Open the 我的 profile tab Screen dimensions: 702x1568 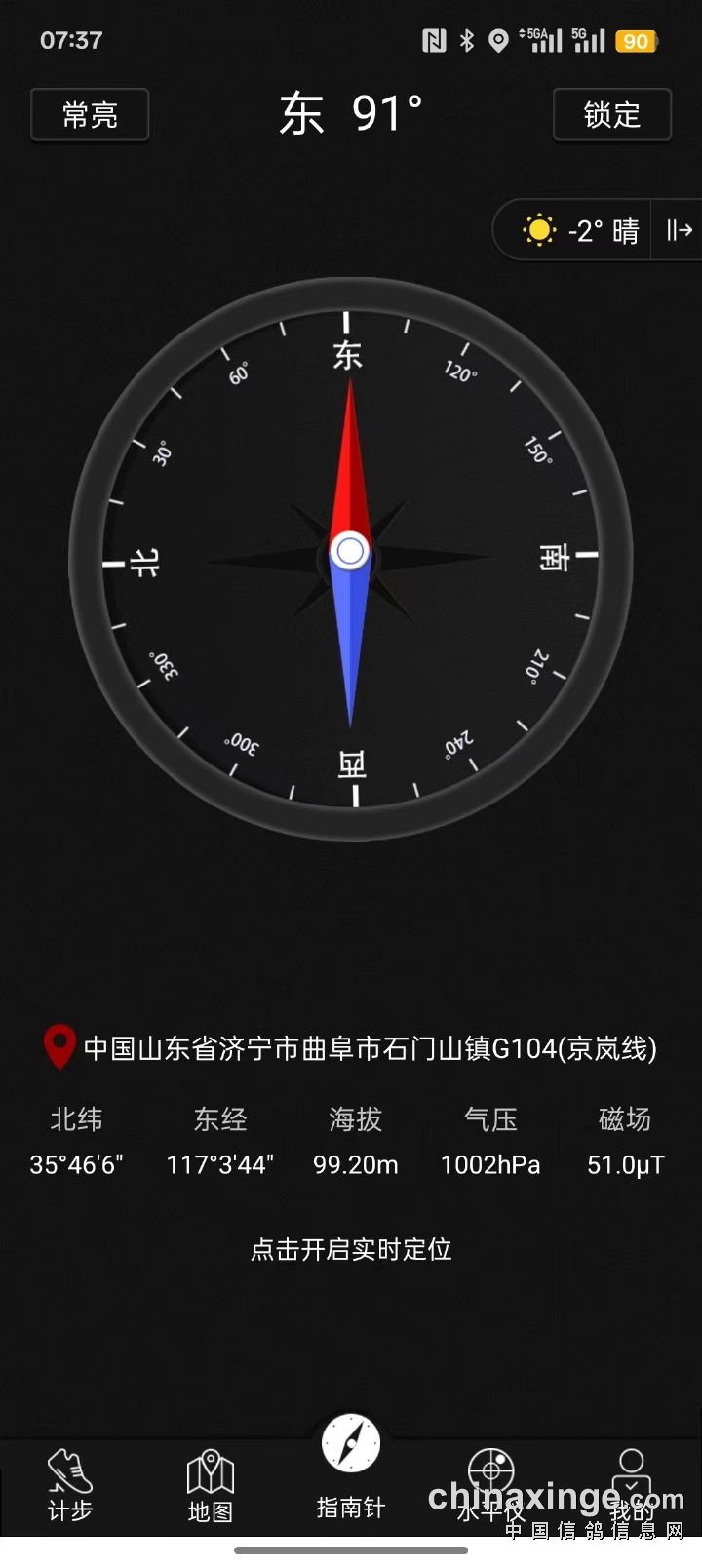(632, 1485)
